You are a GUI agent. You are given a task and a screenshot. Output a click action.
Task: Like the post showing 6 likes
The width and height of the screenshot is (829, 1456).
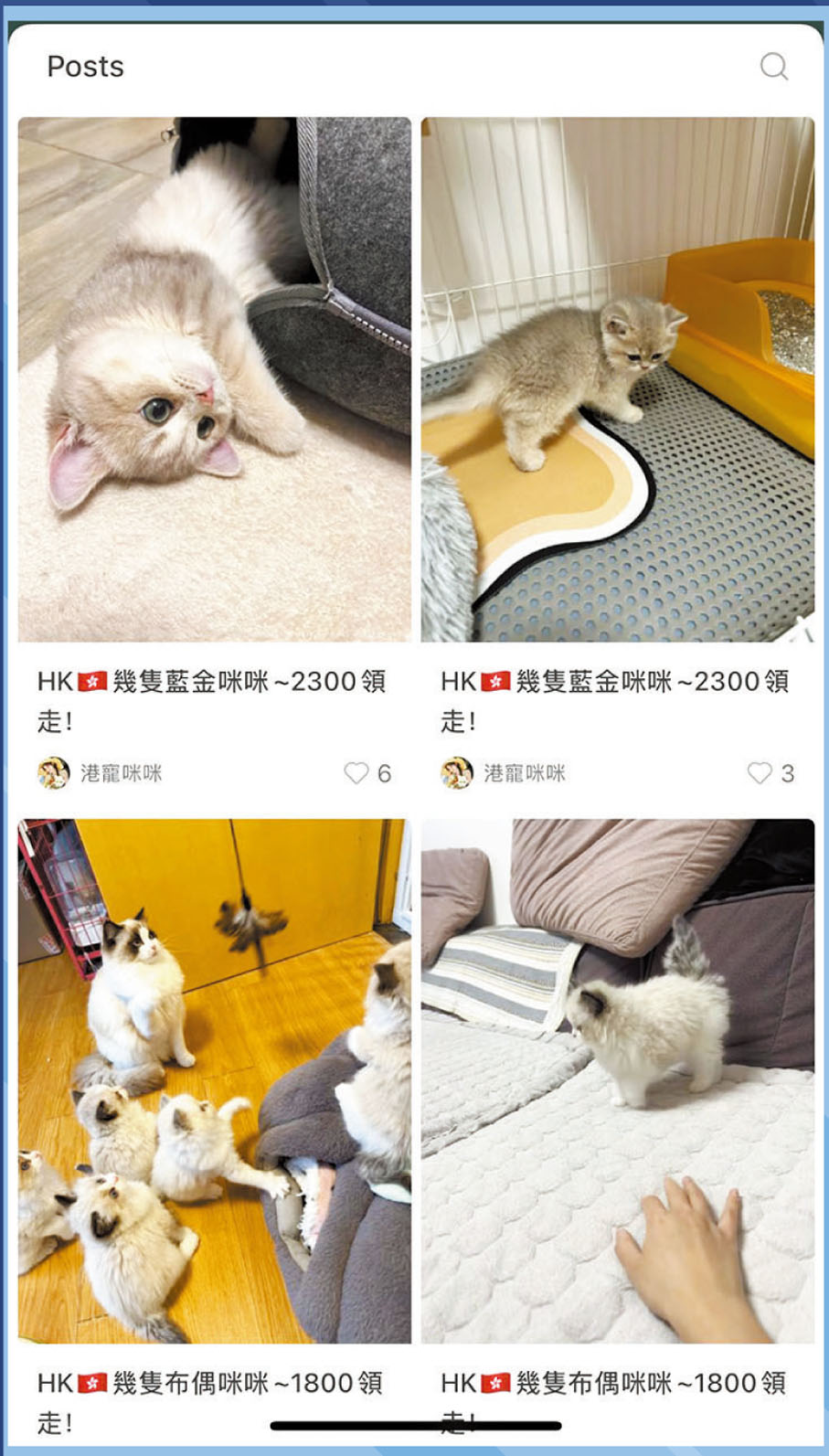[x=356, y=773]
